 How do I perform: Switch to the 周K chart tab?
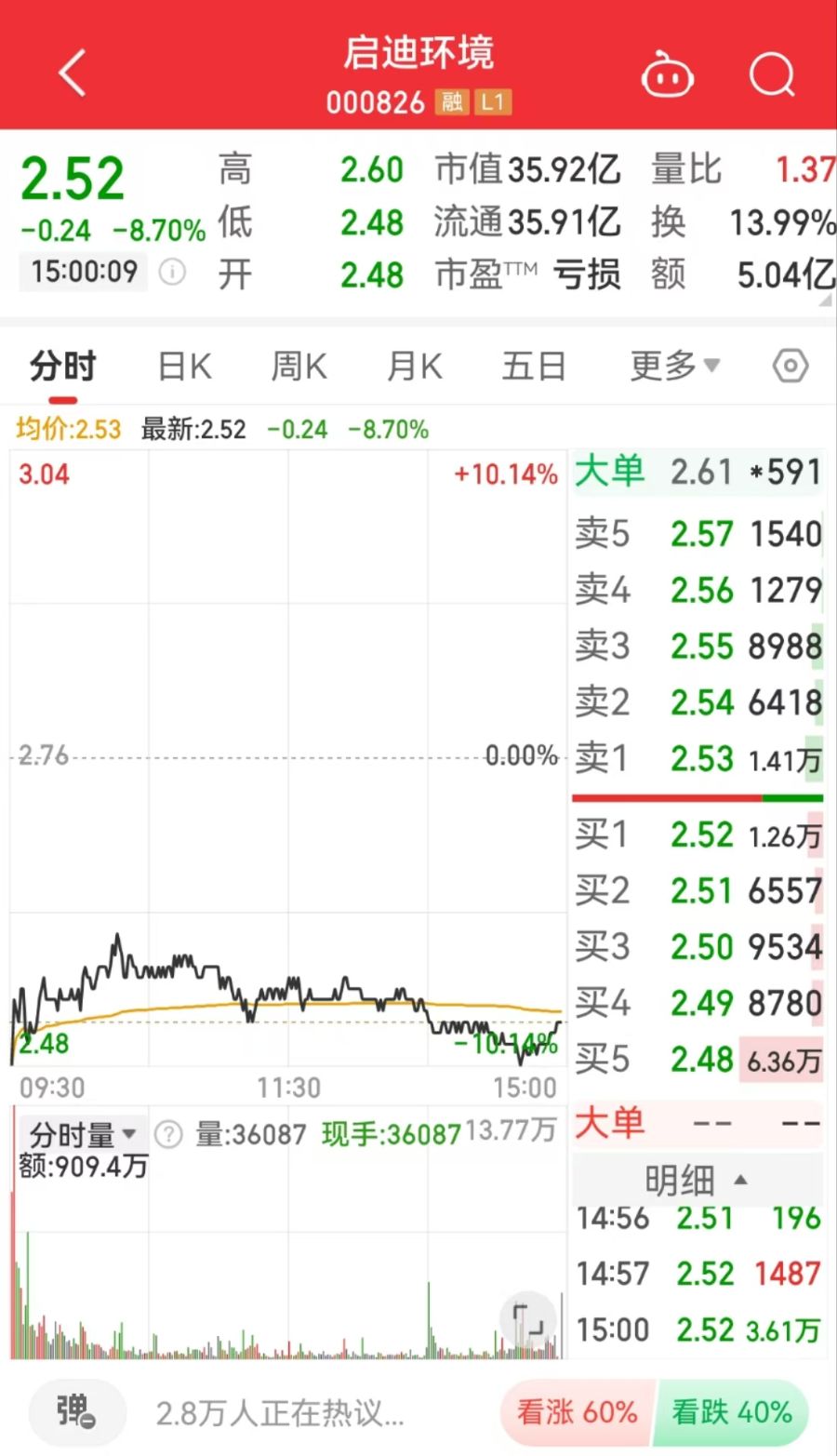click(299, 367)
